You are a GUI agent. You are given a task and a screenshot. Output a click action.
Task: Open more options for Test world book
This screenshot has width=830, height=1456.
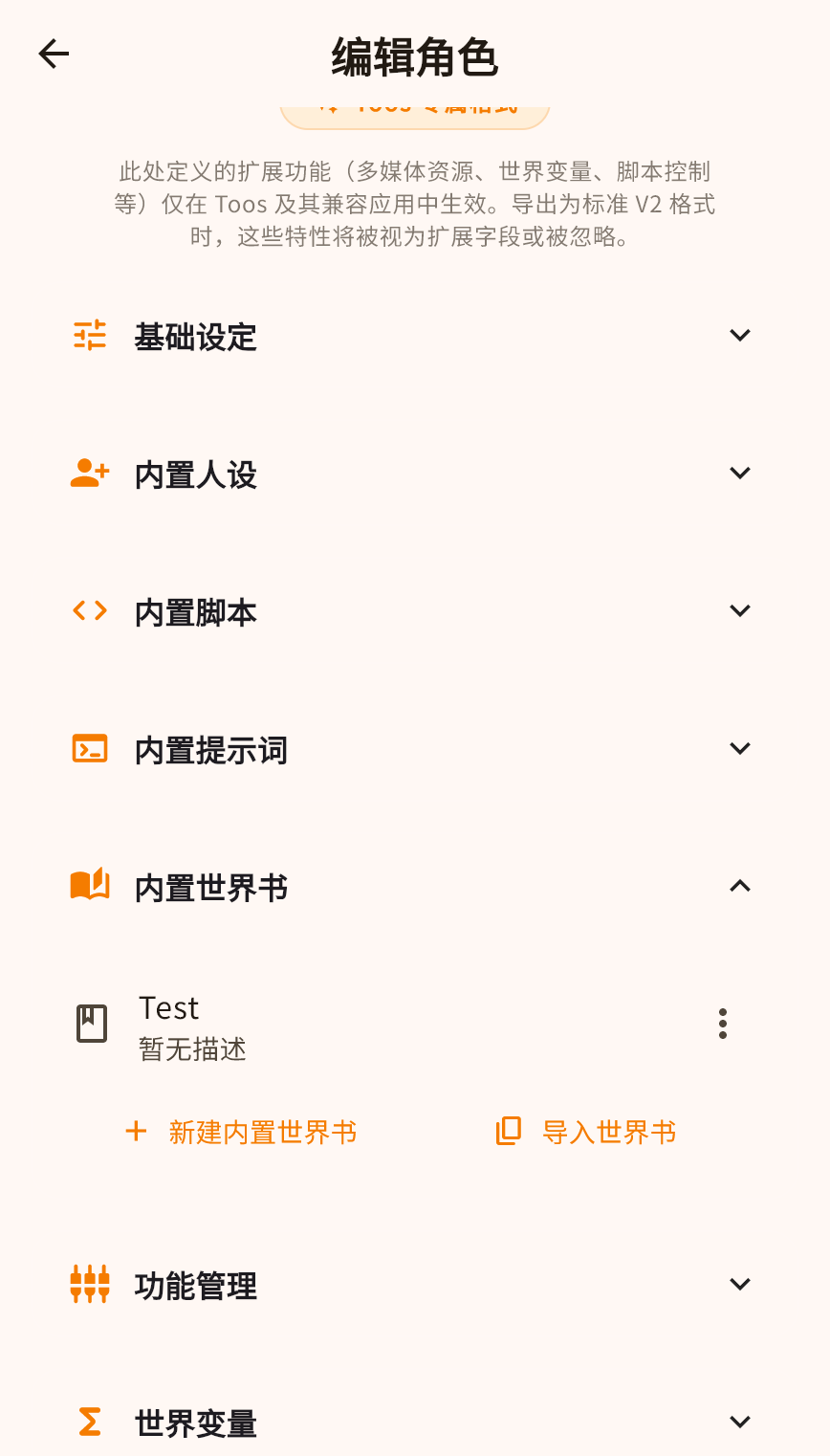[723, 1024]
